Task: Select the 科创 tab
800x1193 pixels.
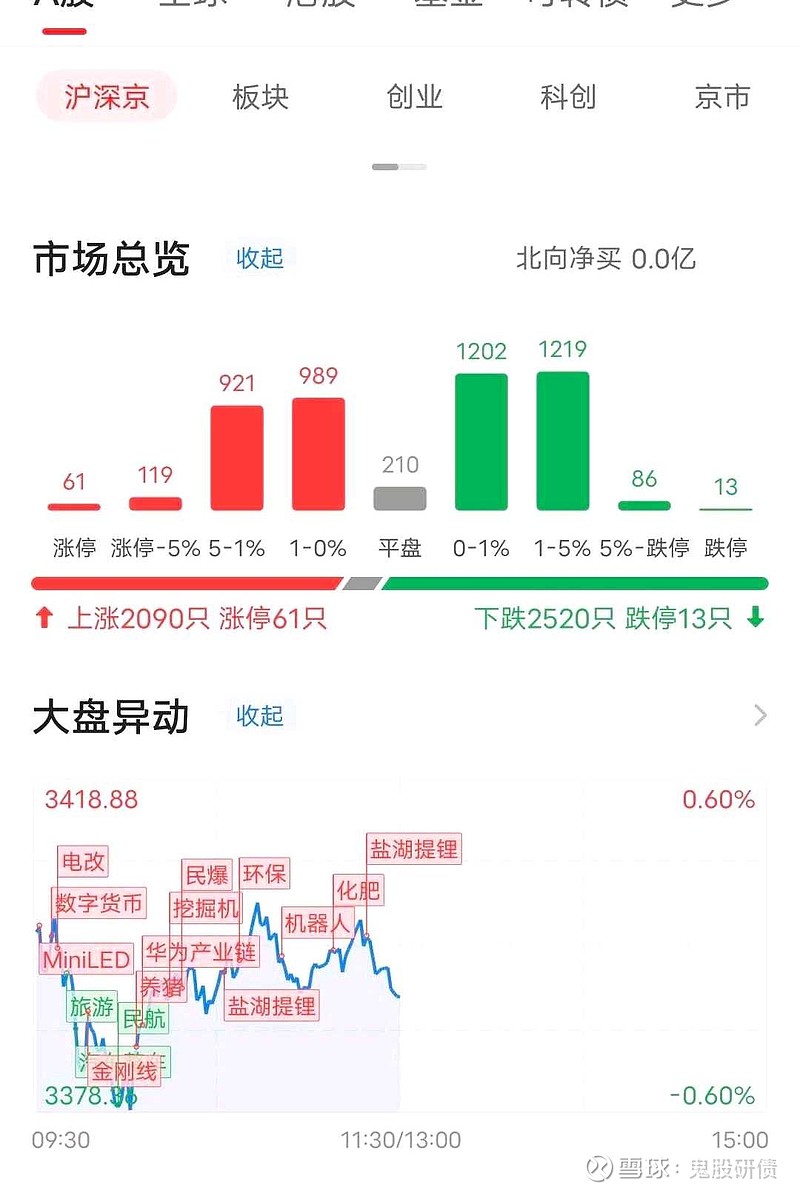Action: tap(567, 98)
